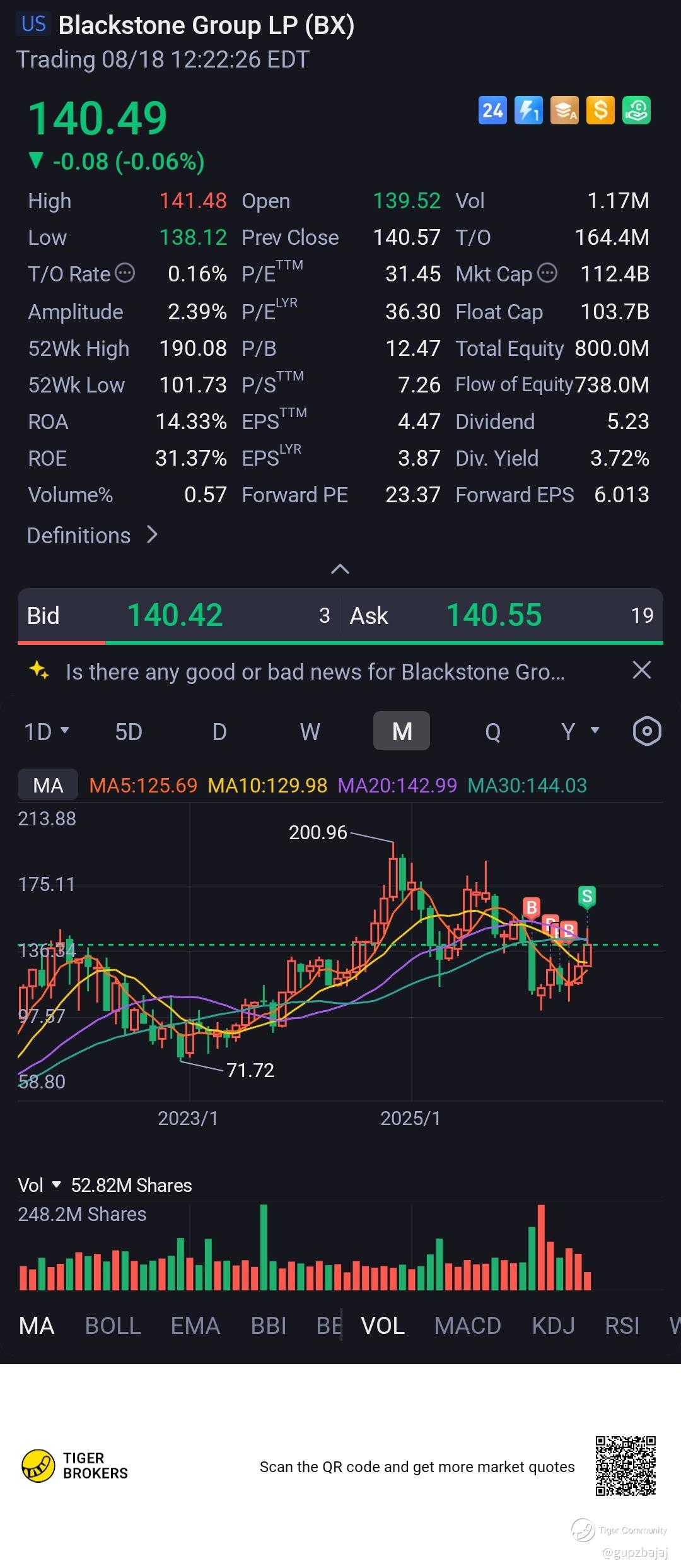
Task: Select the BOLL indicator
Action: (x=113, y=1325)
